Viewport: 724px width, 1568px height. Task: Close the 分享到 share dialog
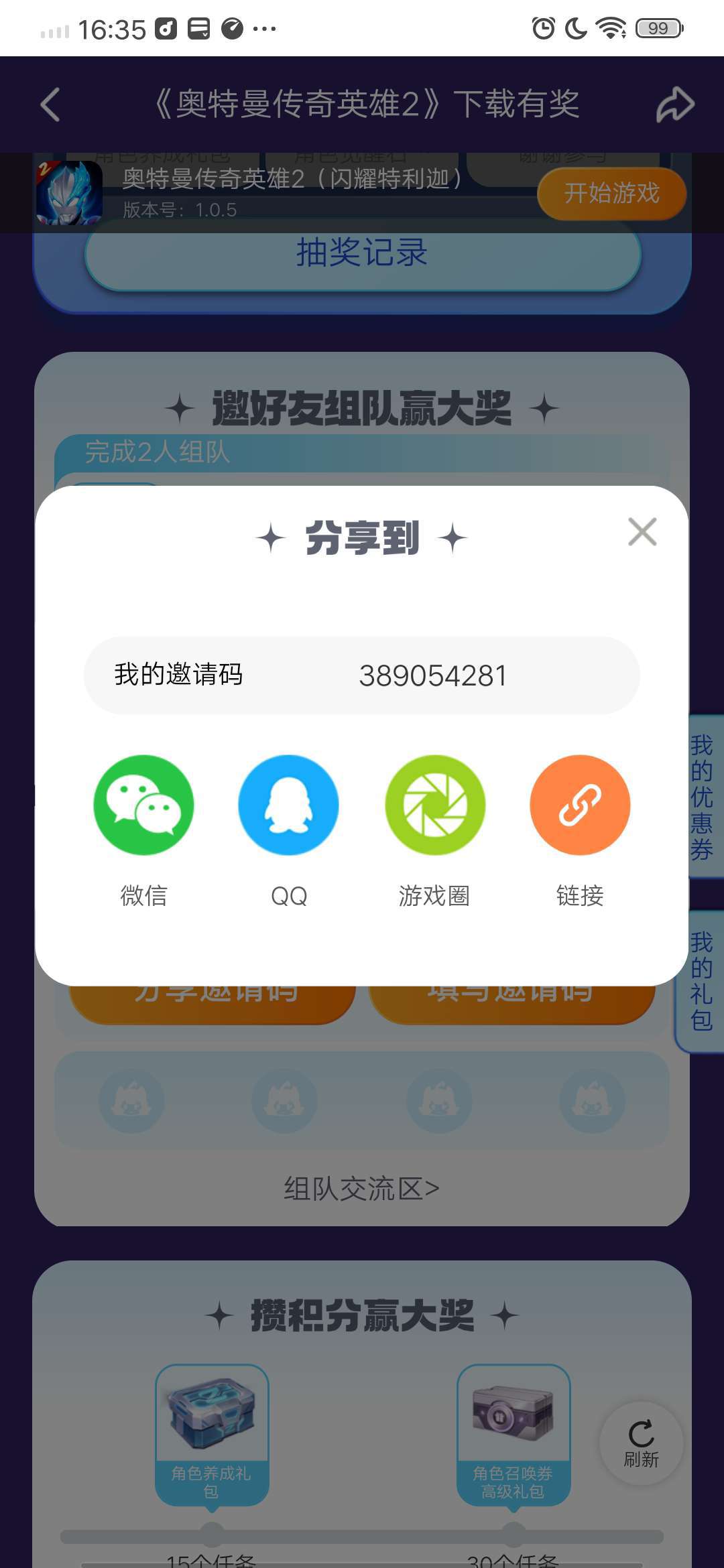[642, 532]
